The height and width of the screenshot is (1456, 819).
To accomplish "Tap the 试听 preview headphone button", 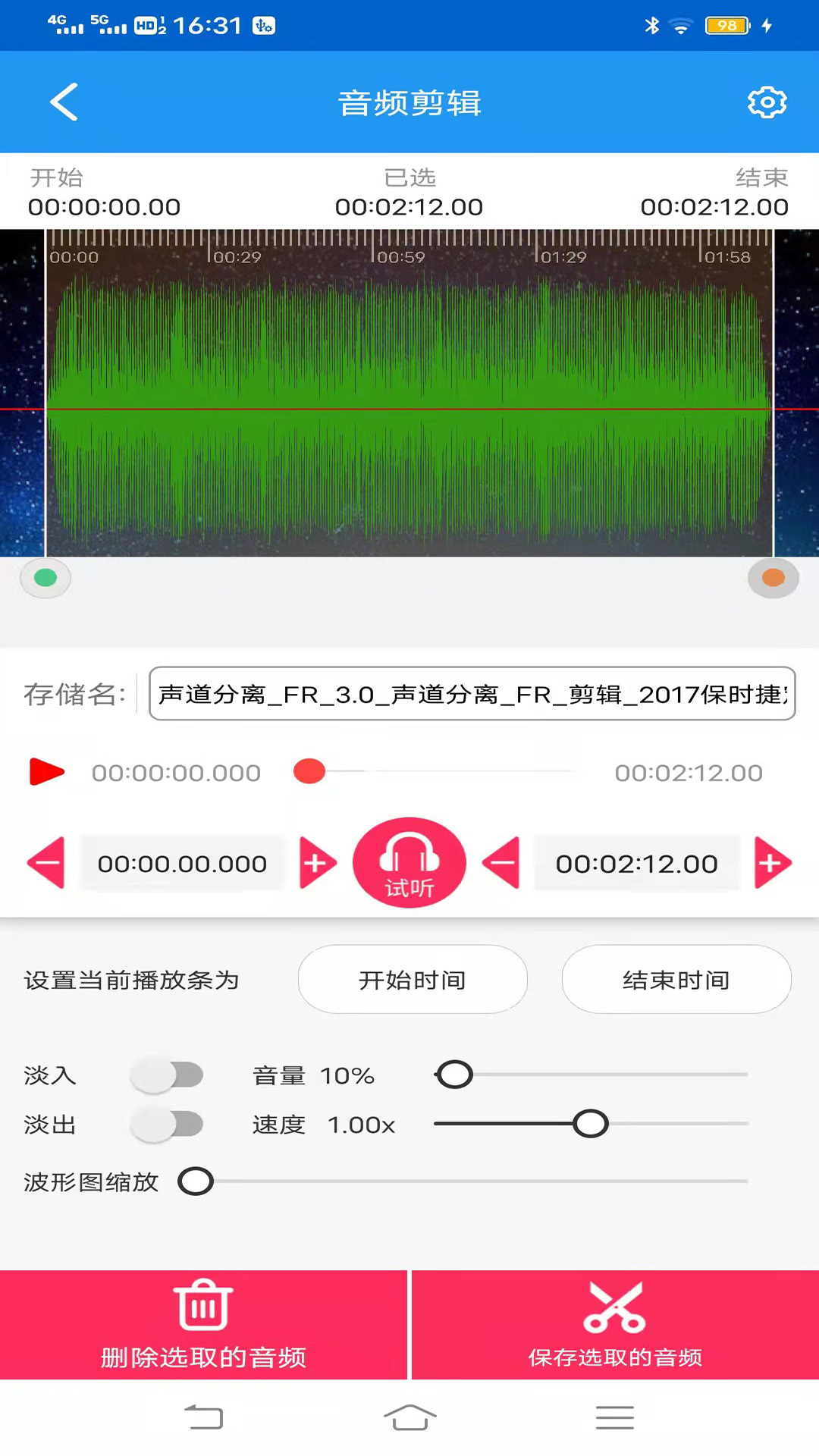I will [409, 862].
